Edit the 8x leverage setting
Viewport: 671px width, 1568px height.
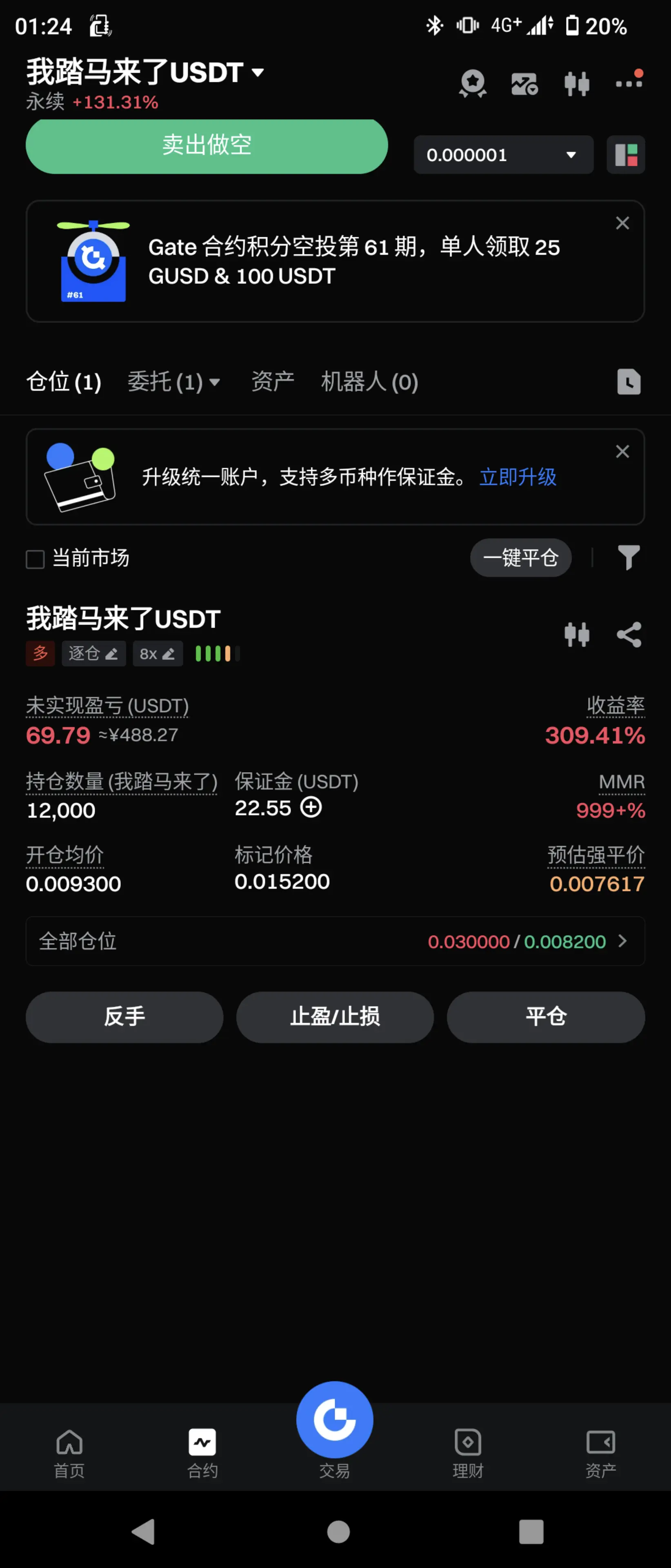(x=158, y=654)
